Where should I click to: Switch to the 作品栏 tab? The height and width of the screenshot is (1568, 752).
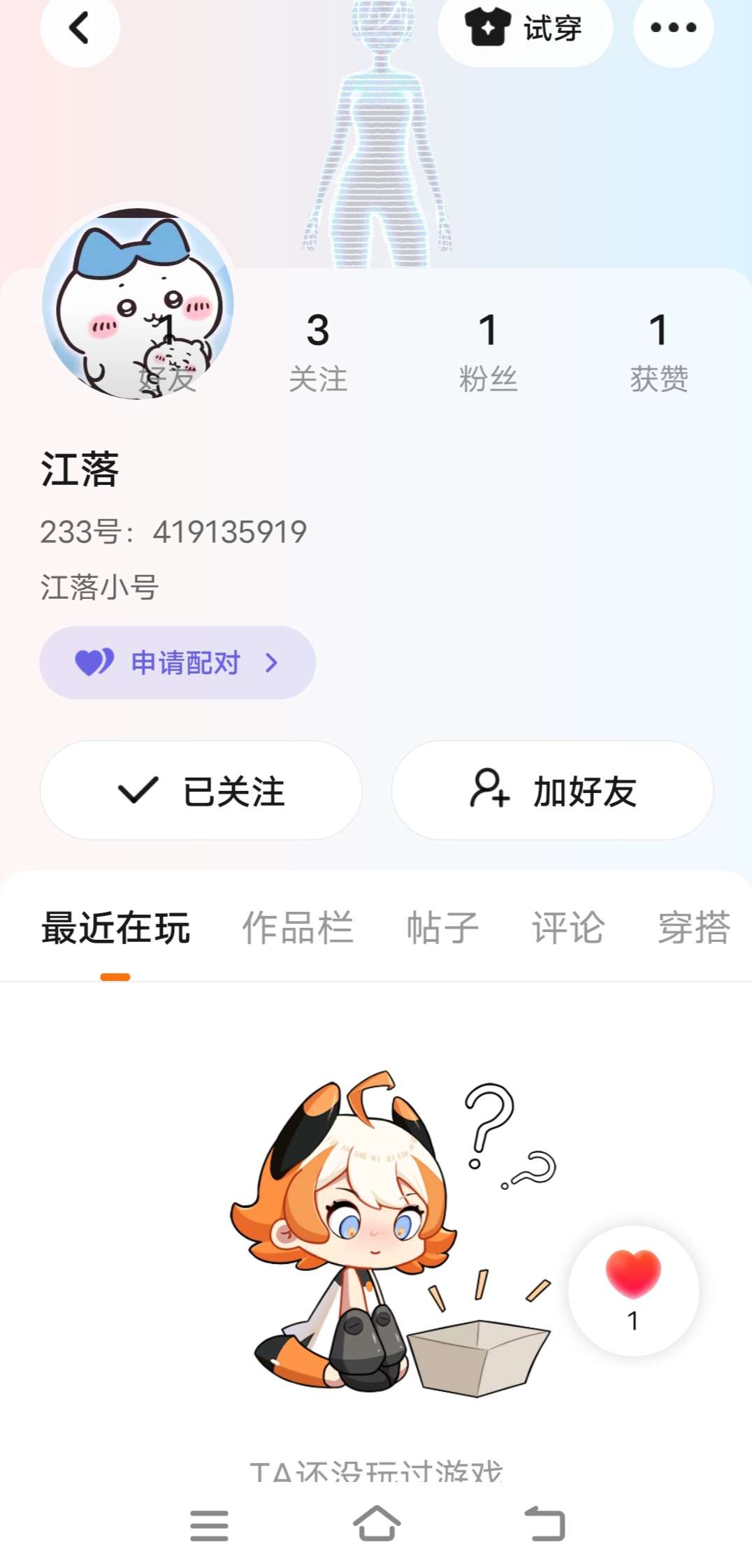[x=298, y=928]
